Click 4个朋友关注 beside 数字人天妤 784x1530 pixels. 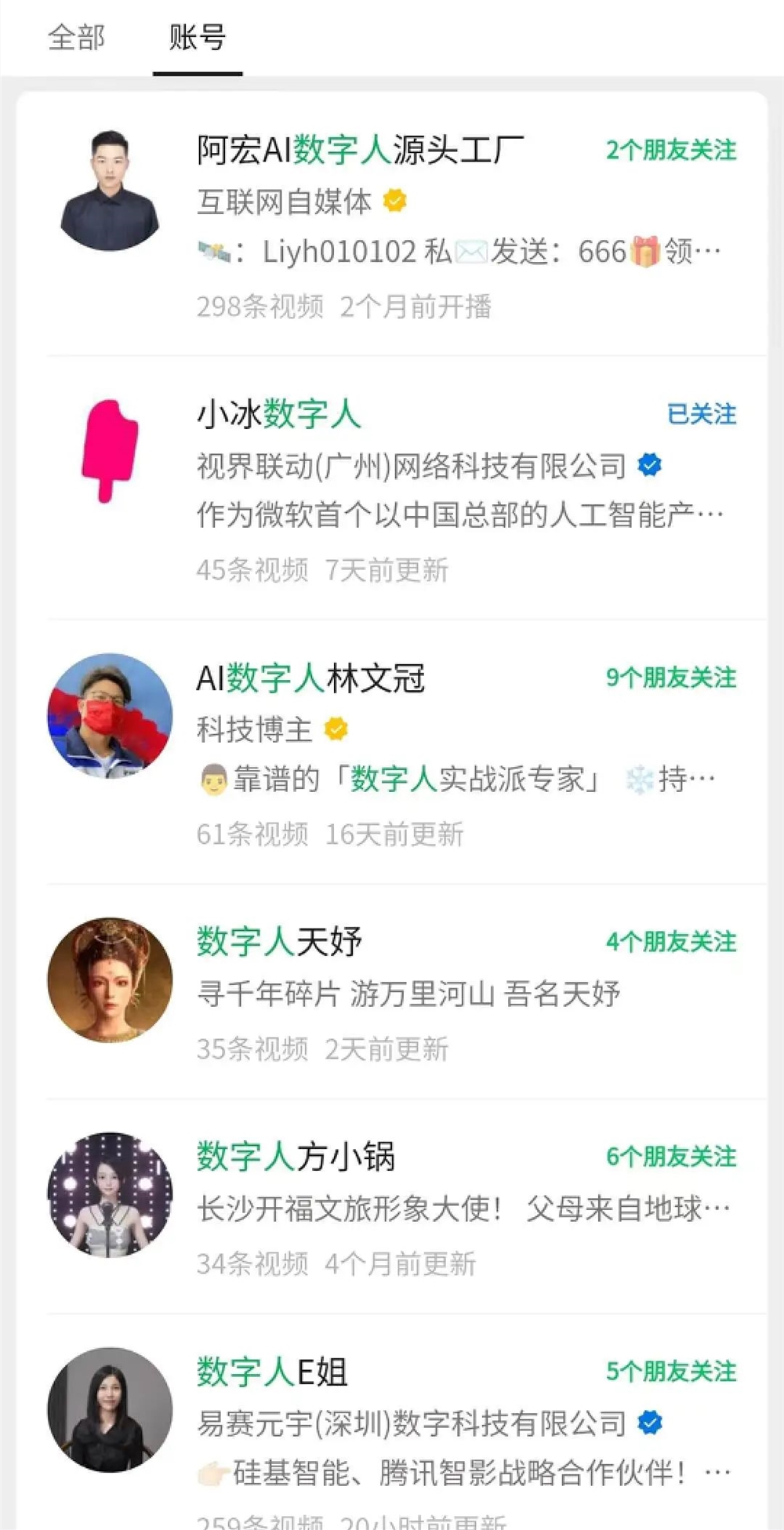[x=670, y=941]
